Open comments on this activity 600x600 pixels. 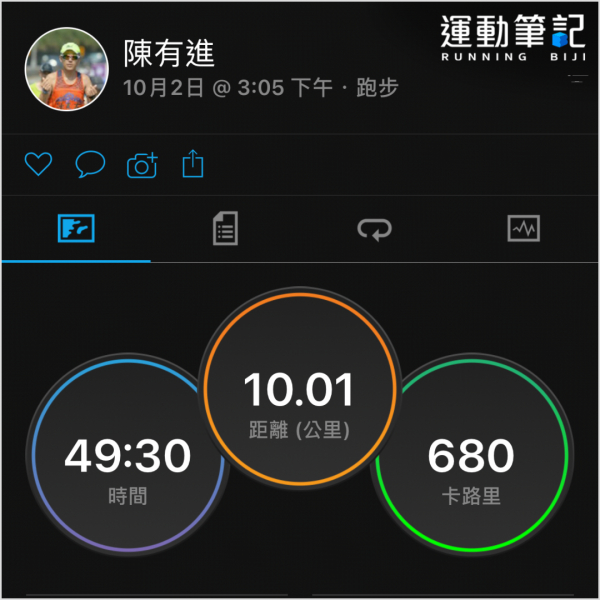(90, 165)
